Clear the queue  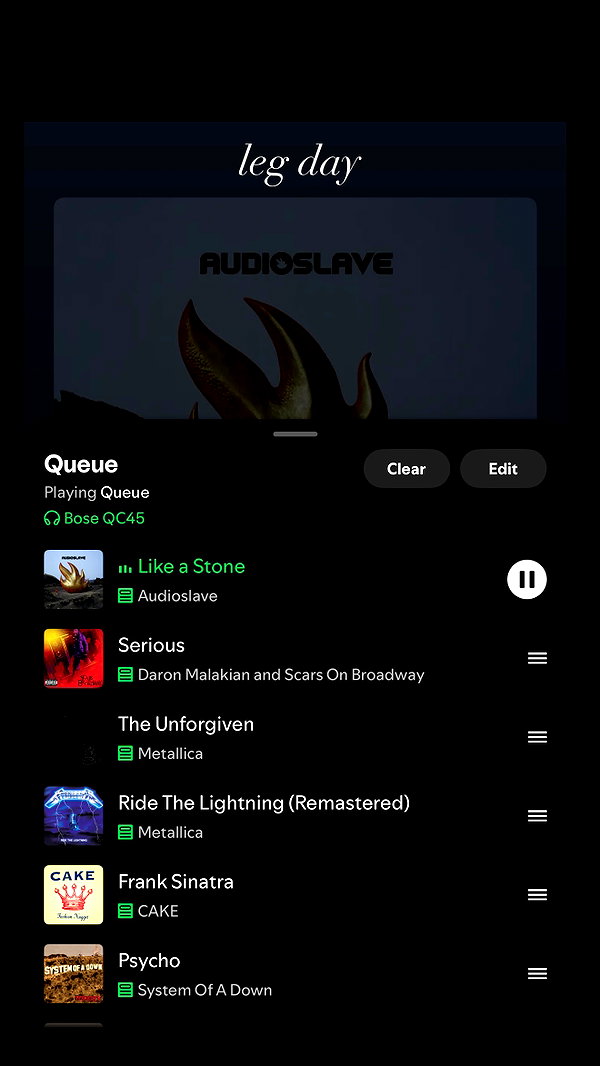click(x=406, y=468)
